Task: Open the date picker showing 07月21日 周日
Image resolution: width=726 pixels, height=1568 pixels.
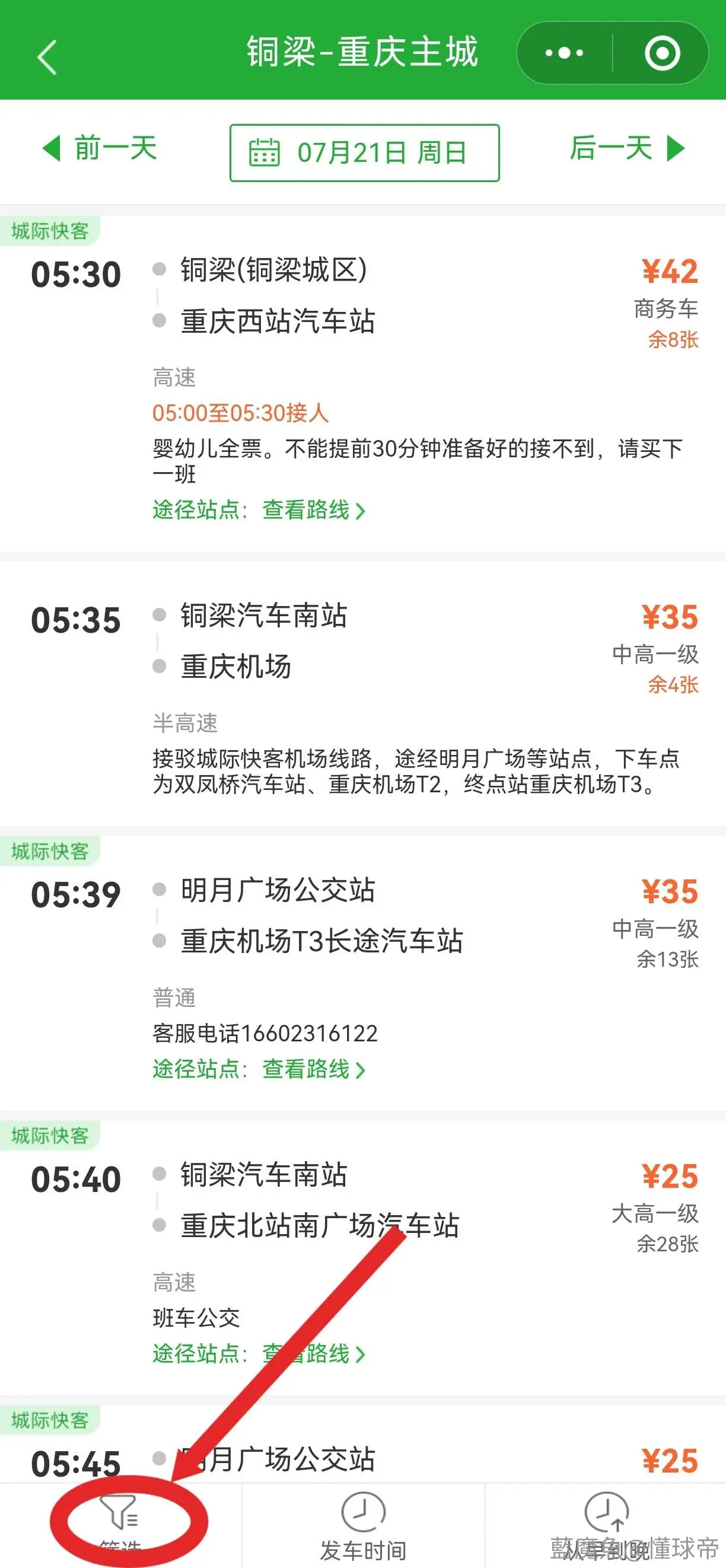Action: point(365,153)
